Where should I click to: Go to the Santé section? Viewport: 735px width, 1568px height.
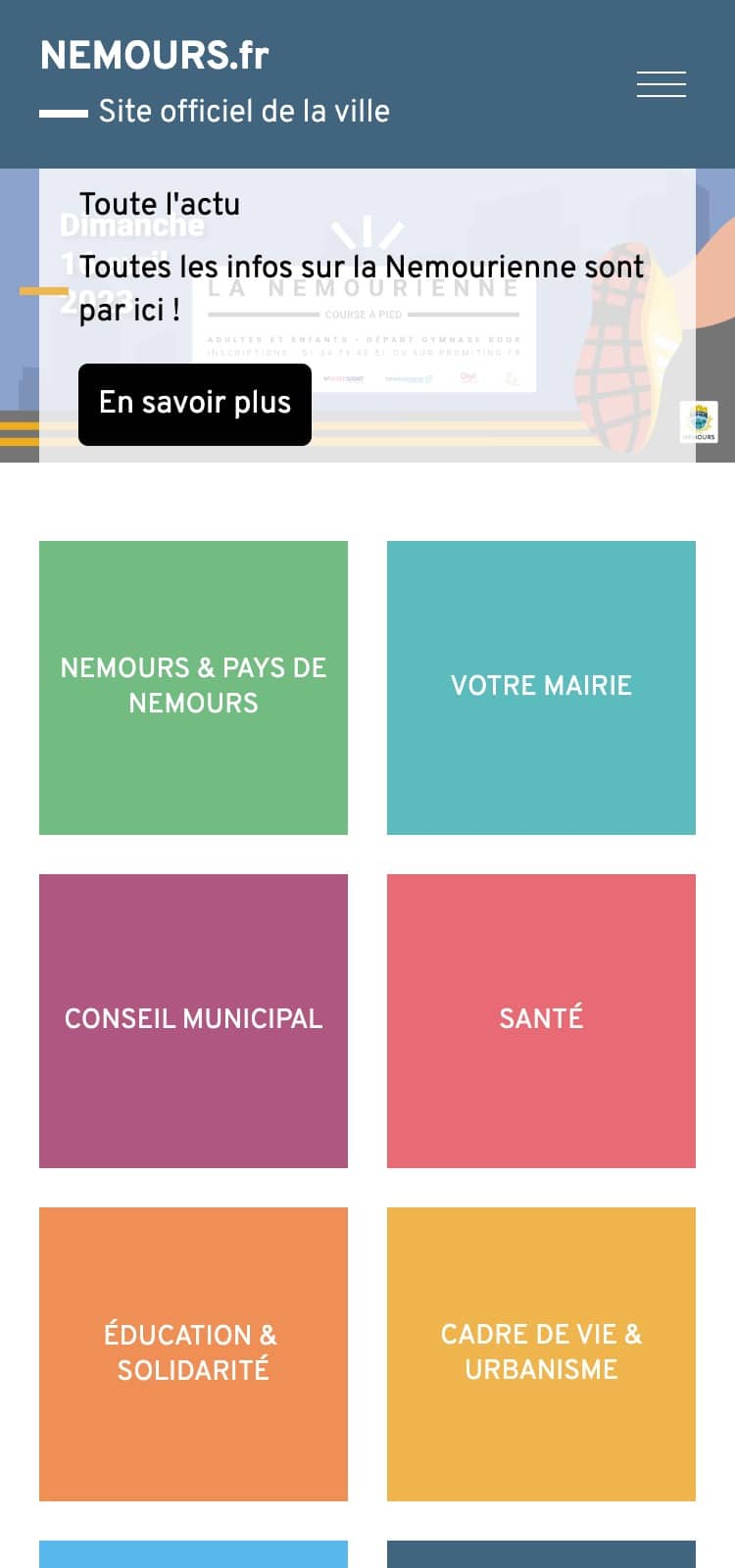click(x=541, y=1020)
